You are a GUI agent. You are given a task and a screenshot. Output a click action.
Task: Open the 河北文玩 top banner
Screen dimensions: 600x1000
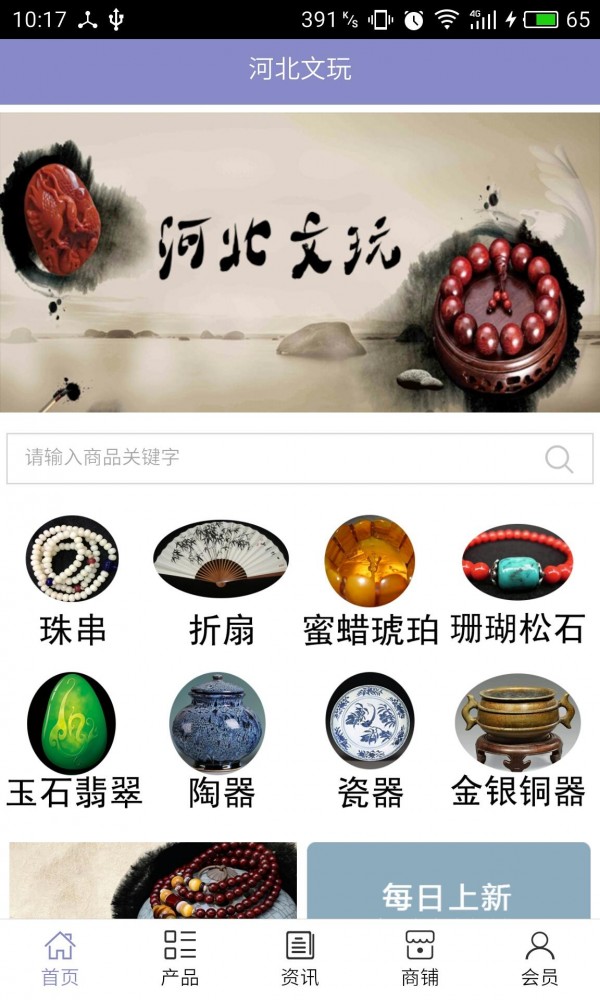click(300, 262)
